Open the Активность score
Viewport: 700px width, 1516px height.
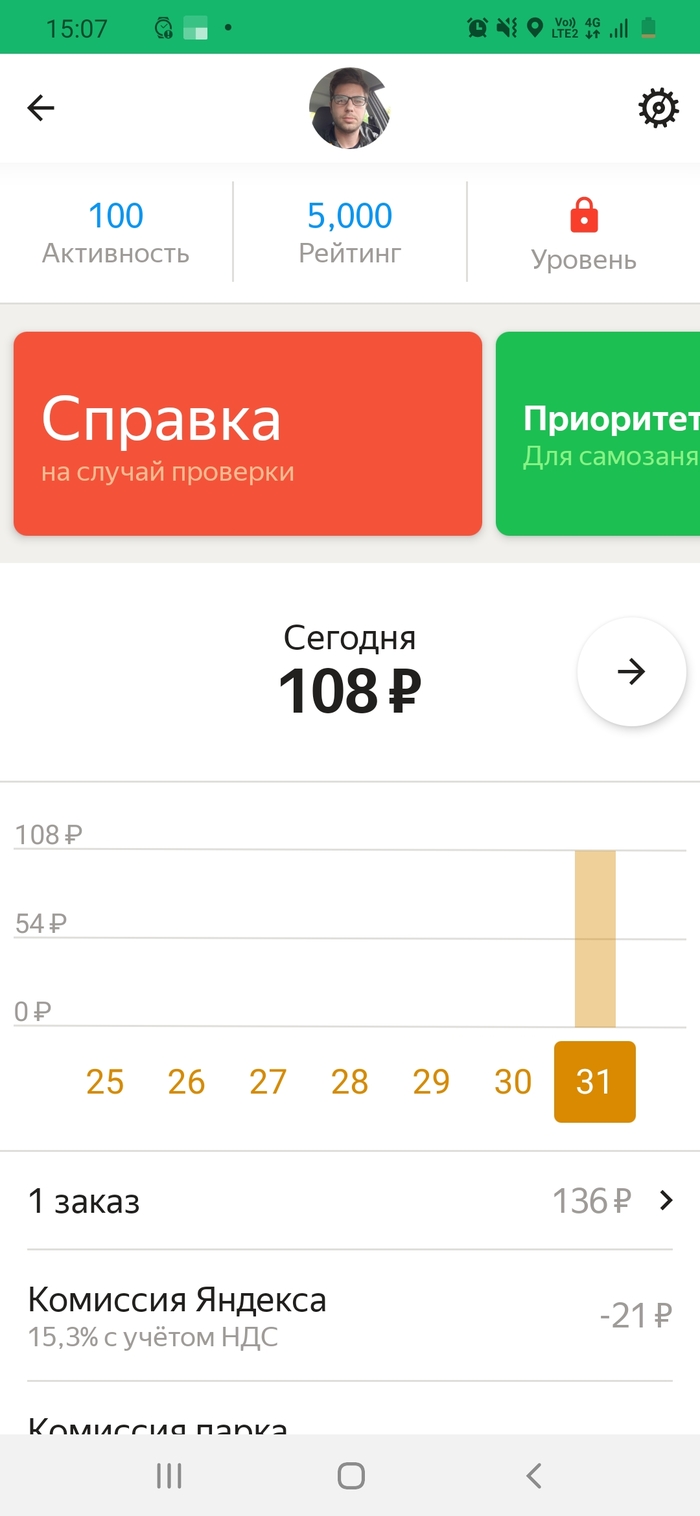pos(116,232)
